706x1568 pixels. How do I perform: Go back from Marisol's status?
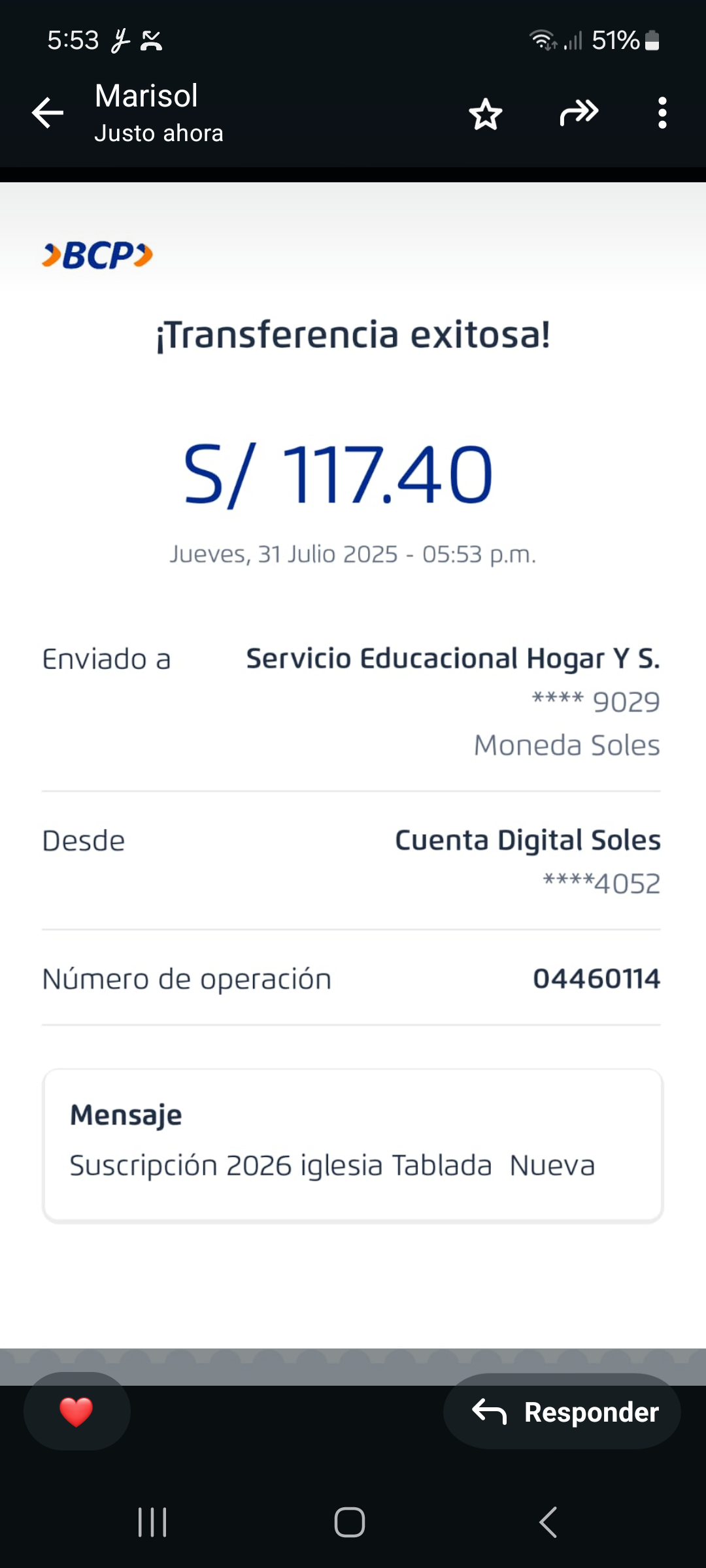click(x=48, y=113)
